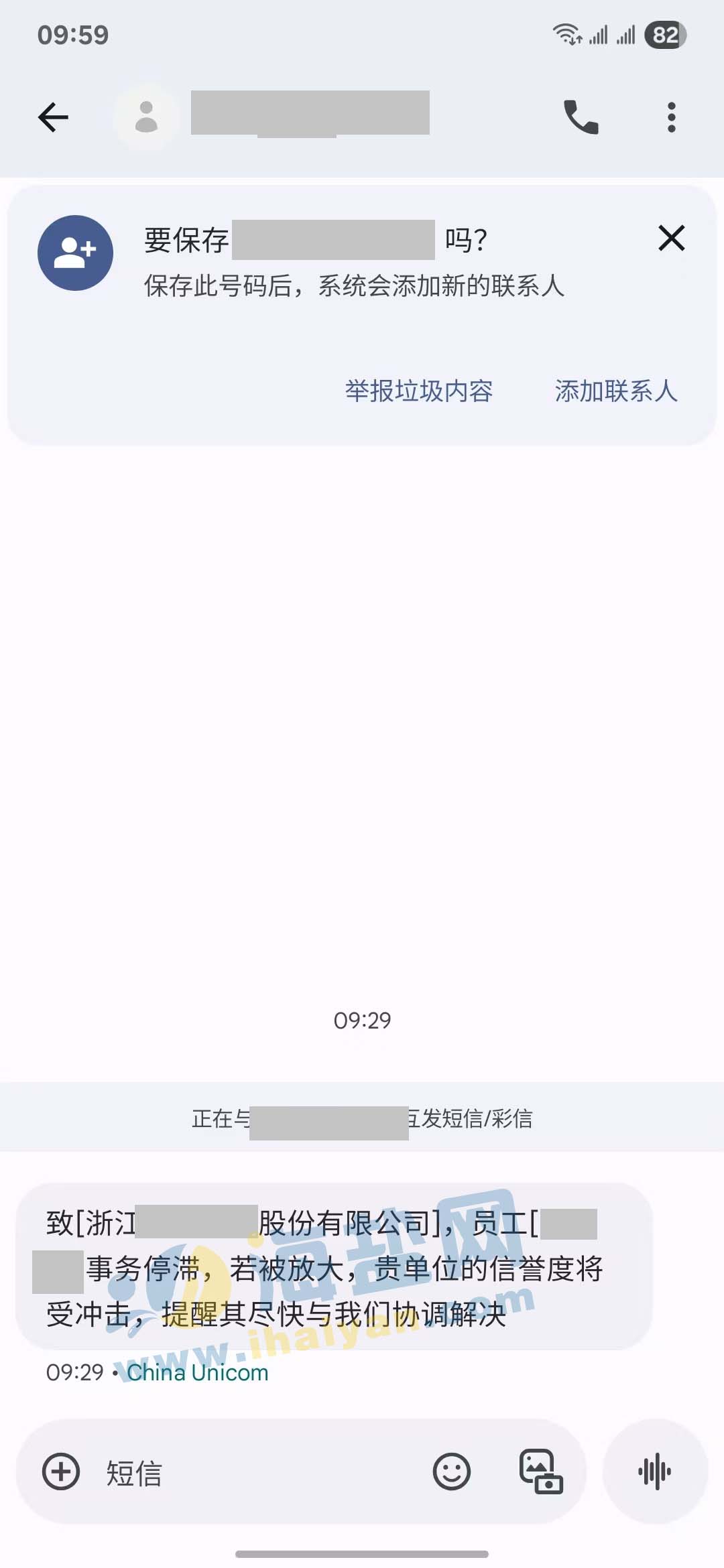Open the overflow menu
Viewport: 724px width, 1568px height.
[x=671, y=117]
